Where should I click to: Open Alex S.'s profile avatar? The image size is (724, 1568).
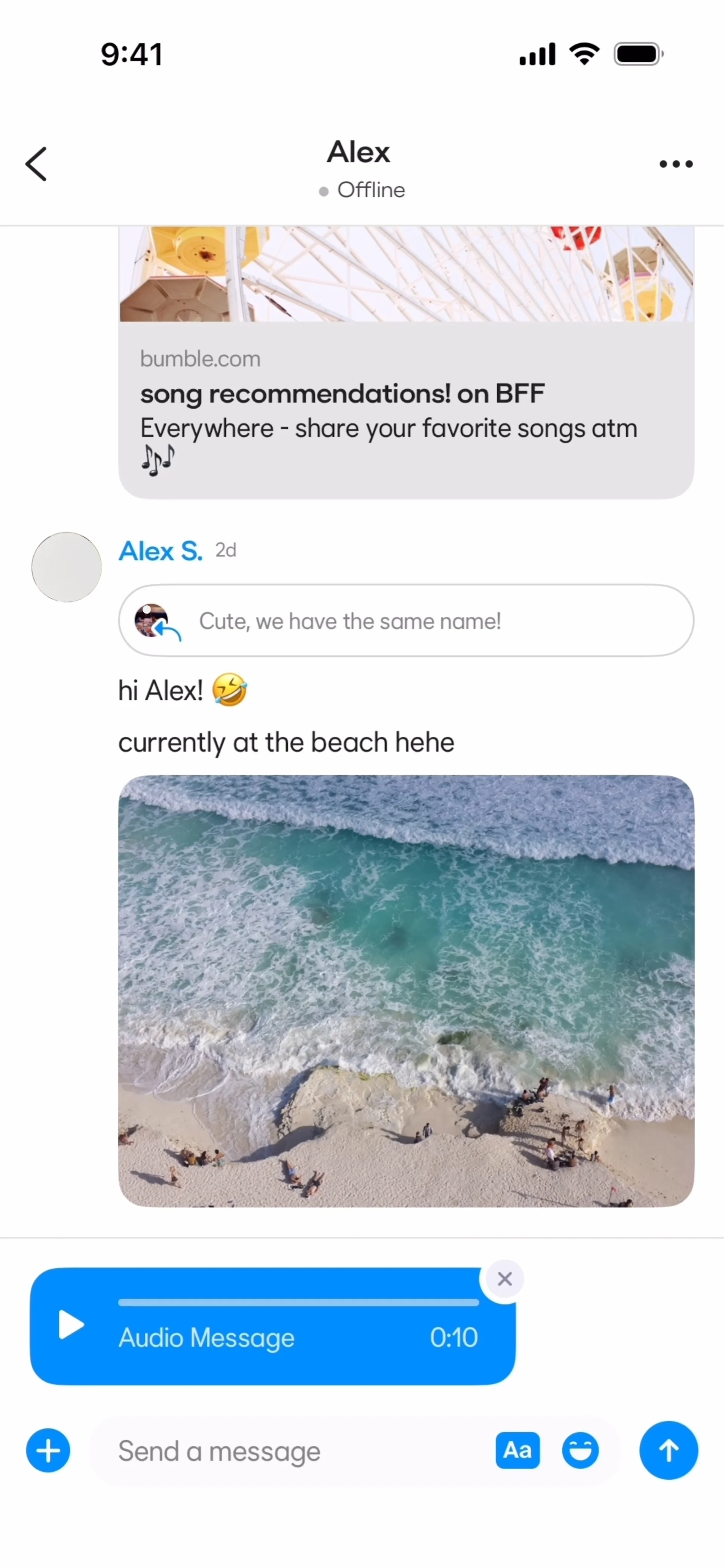(x=66, y=567)
